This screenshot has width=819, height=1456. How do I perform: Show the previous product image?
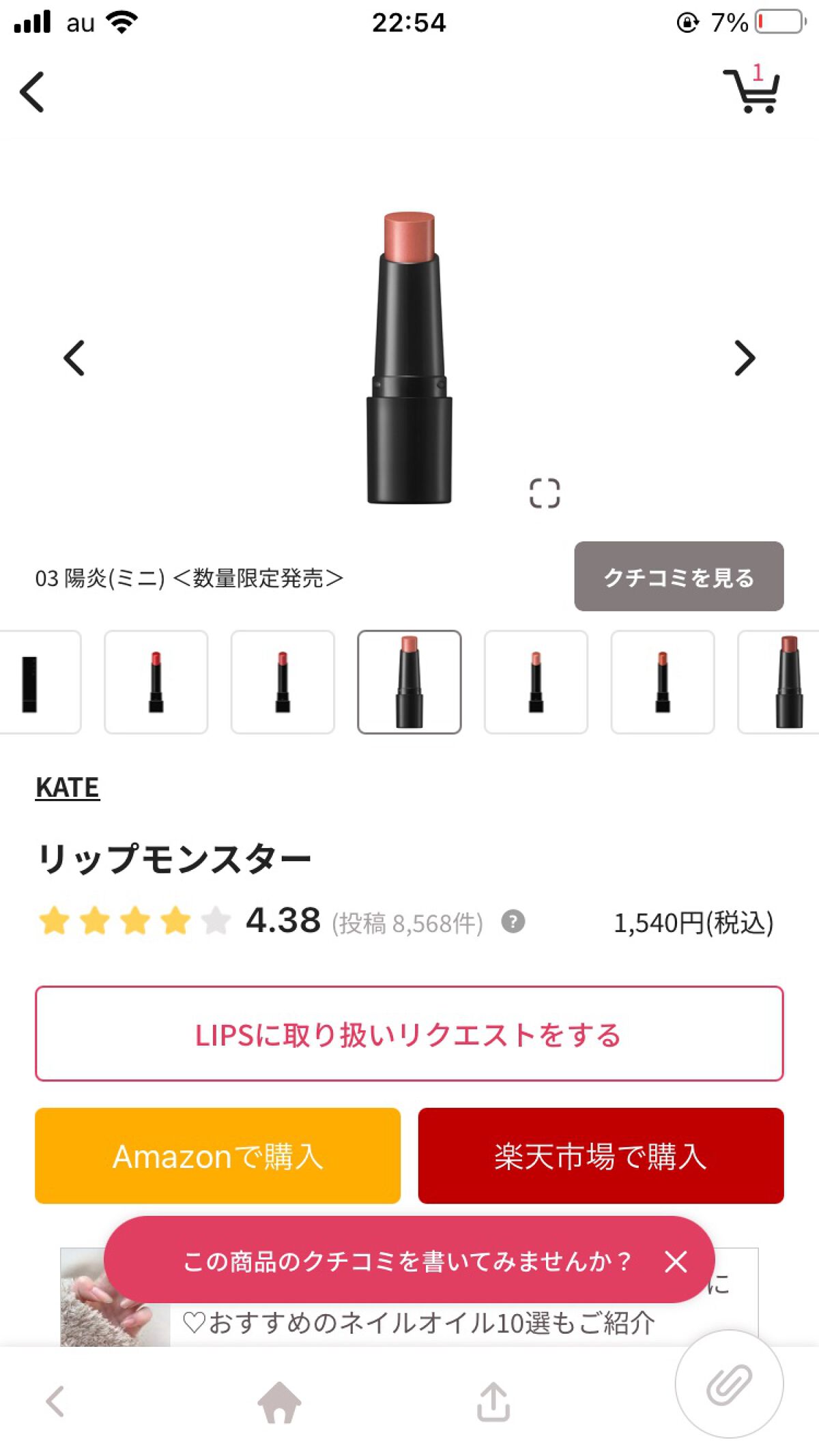pyautogui.click(x=74, y=358)
